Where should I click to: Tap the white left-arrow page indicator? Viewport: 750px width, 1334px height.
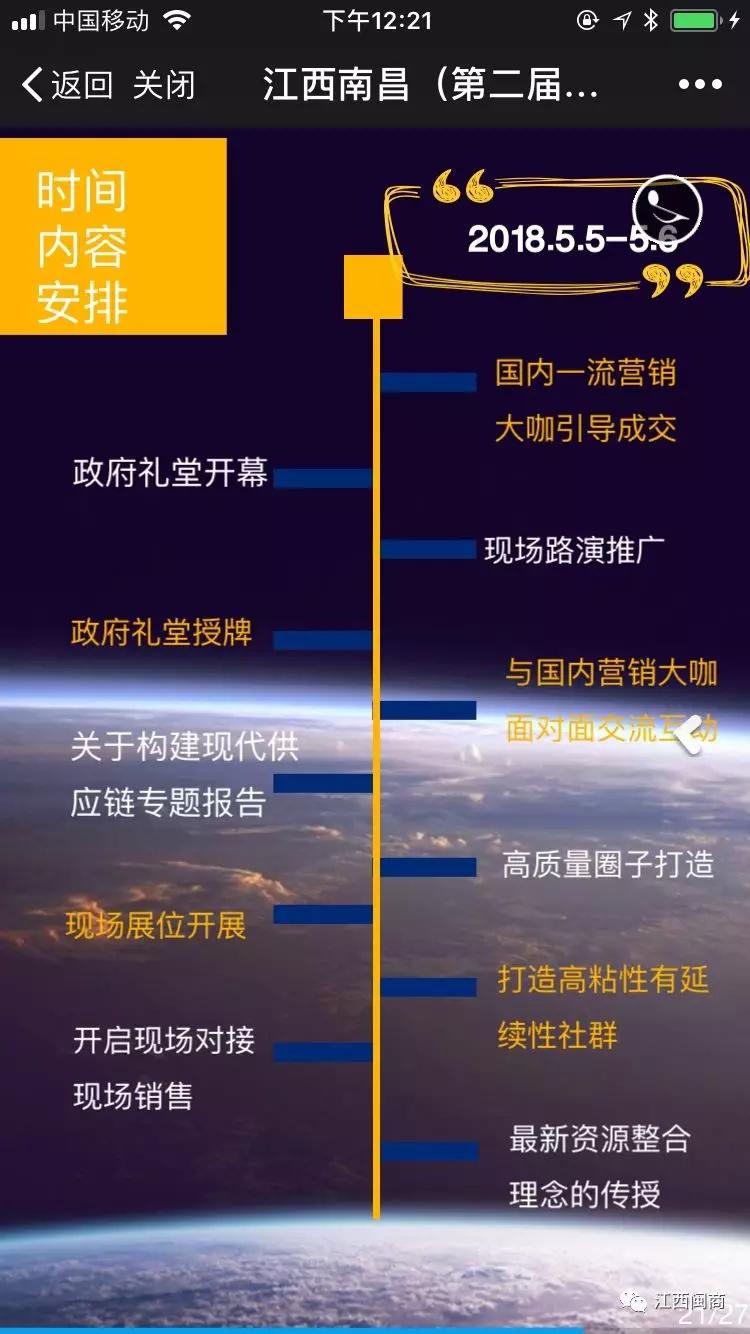point(690,734)
